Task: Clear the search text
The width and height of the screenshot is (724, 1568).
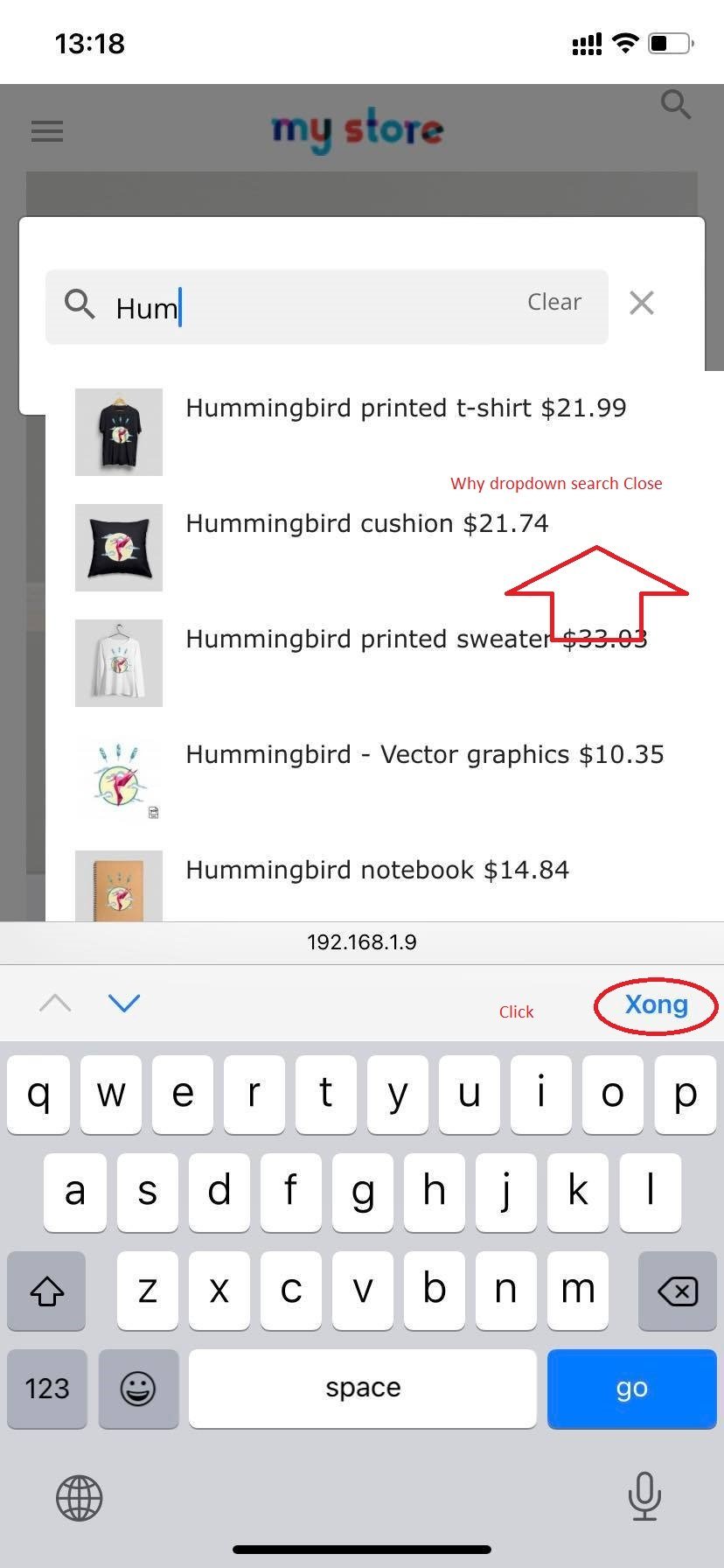Action: coord(553,302)
